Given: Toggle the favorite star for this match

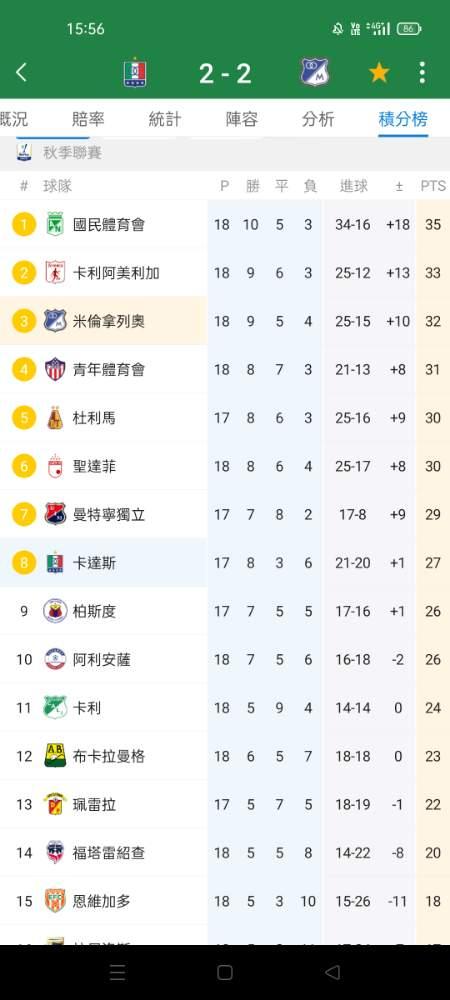Looking at the screenshot, I should click(x=379, y=73).
